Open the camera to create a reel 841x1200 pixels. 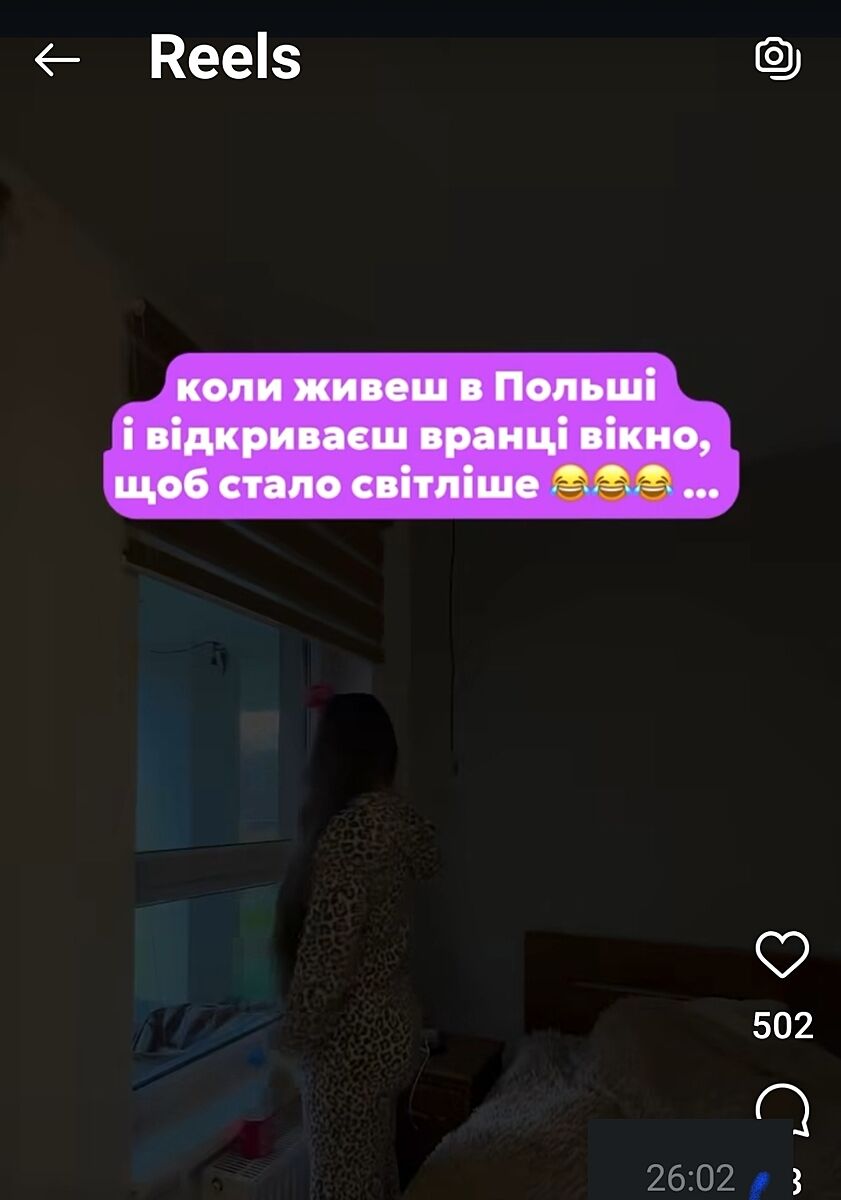click(x=777, y=58)
